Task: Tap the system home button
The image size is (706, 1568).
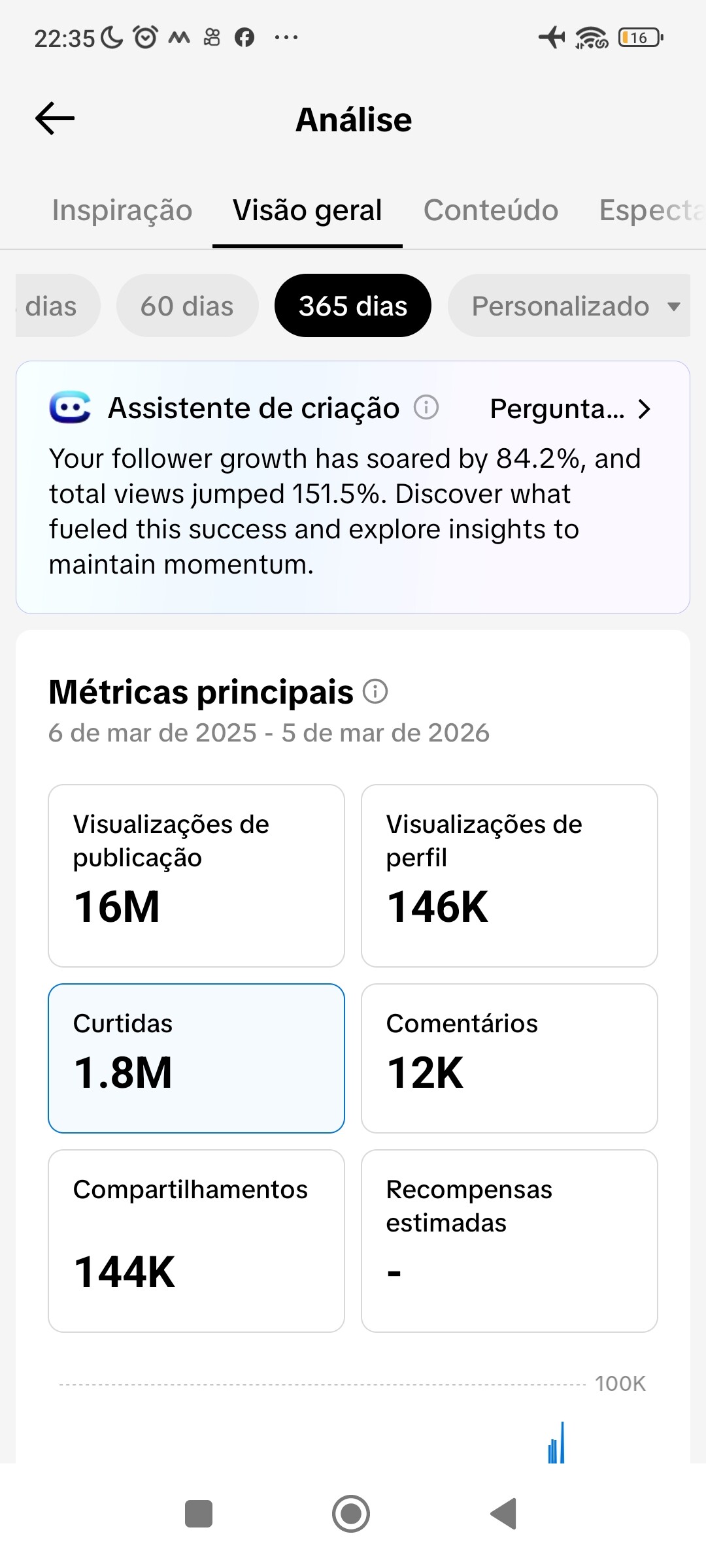Action: click(351, 1514)
